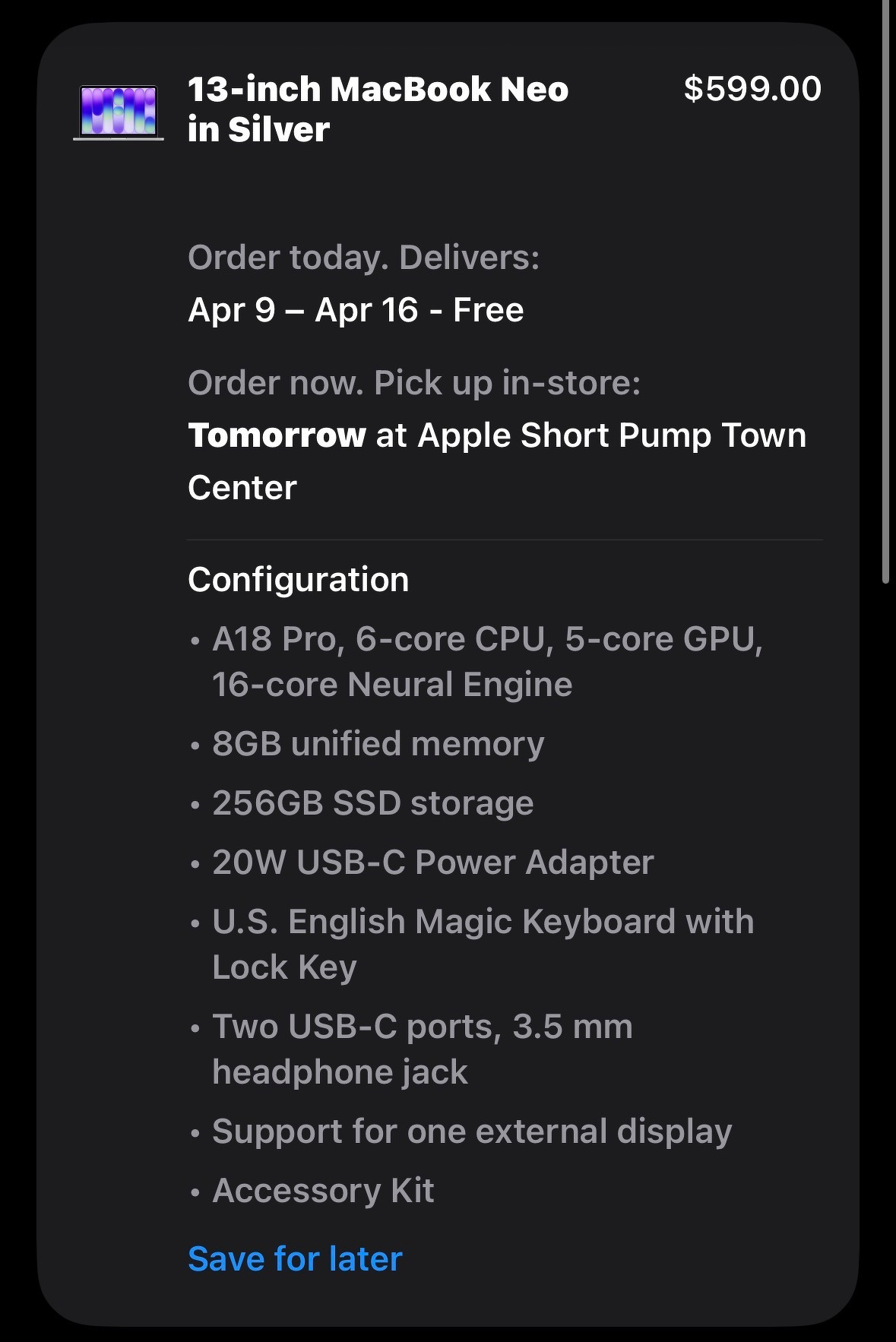Click the external display support bullet
Screen dimensions: 896x1342
click(472, 1132)
